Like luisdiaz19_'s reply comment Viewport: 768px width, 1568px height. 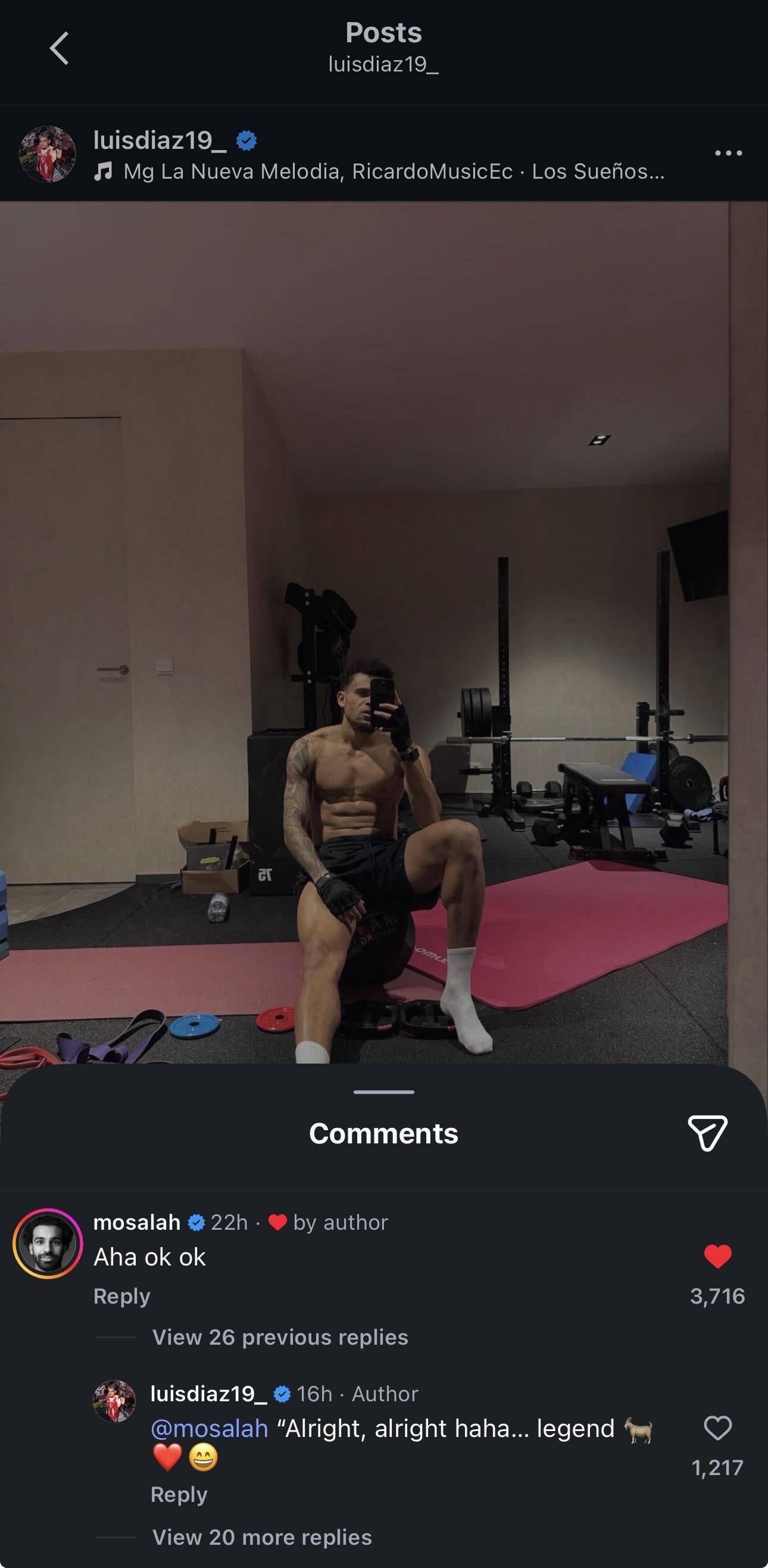click(x=717, y=1427)
